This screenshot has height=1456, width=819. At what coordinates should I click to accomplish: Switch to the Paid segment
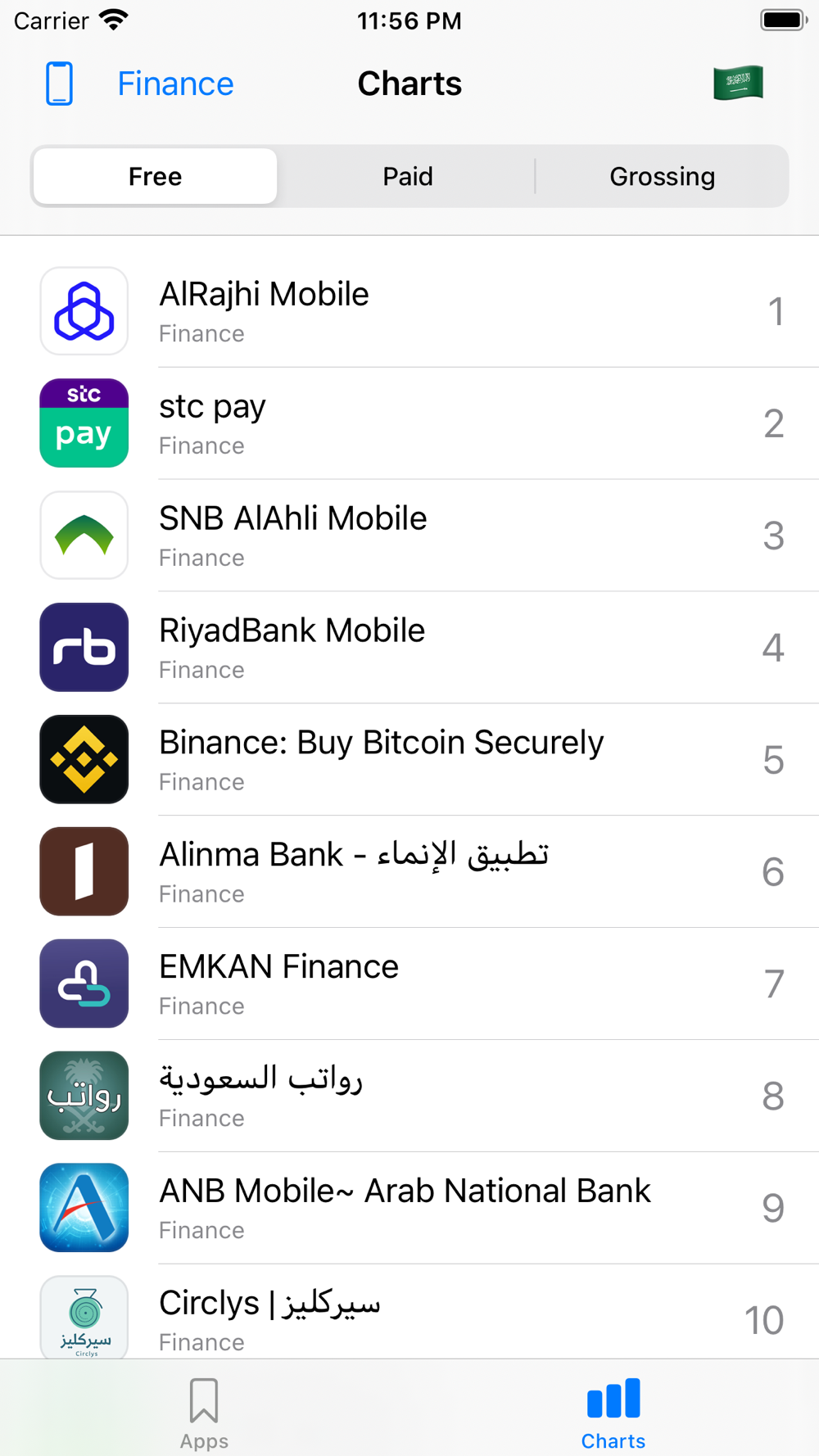[407, 176]
